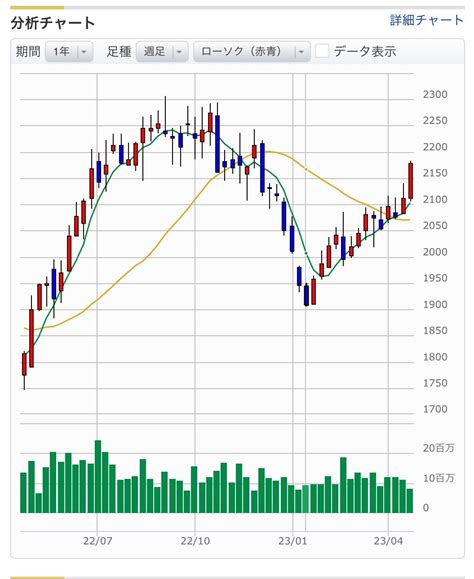Open the 詳細チャート link
474x579 pixels.
426,20
